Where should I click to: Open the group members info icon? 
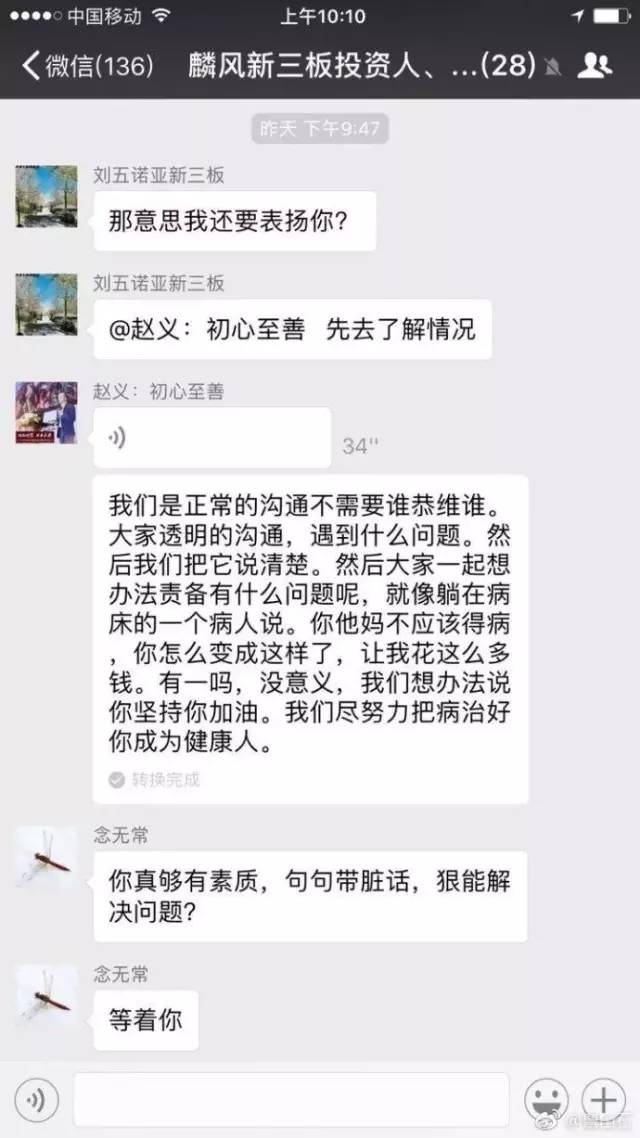(594, 66)
